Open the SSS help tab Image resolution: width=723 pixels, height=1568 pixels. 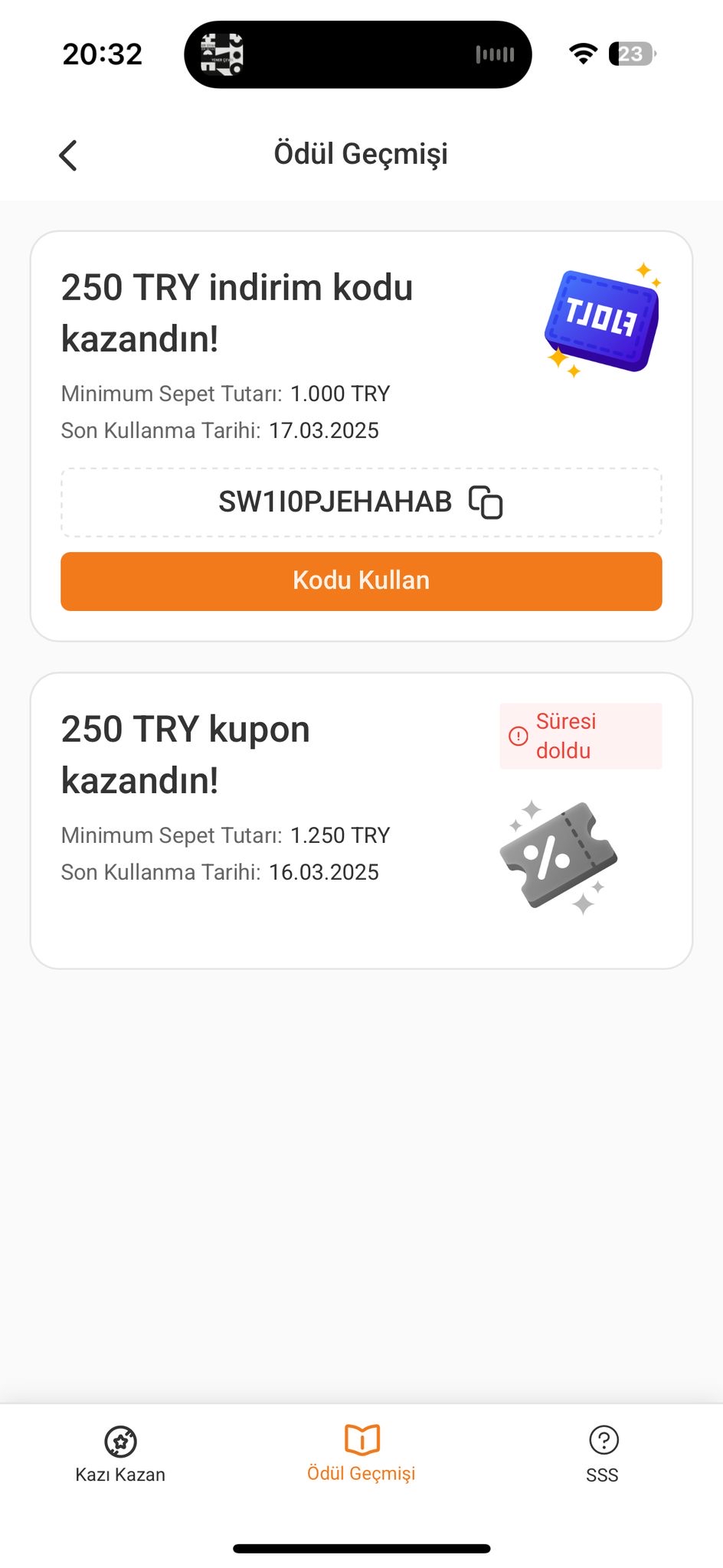tap(603, 1455)
